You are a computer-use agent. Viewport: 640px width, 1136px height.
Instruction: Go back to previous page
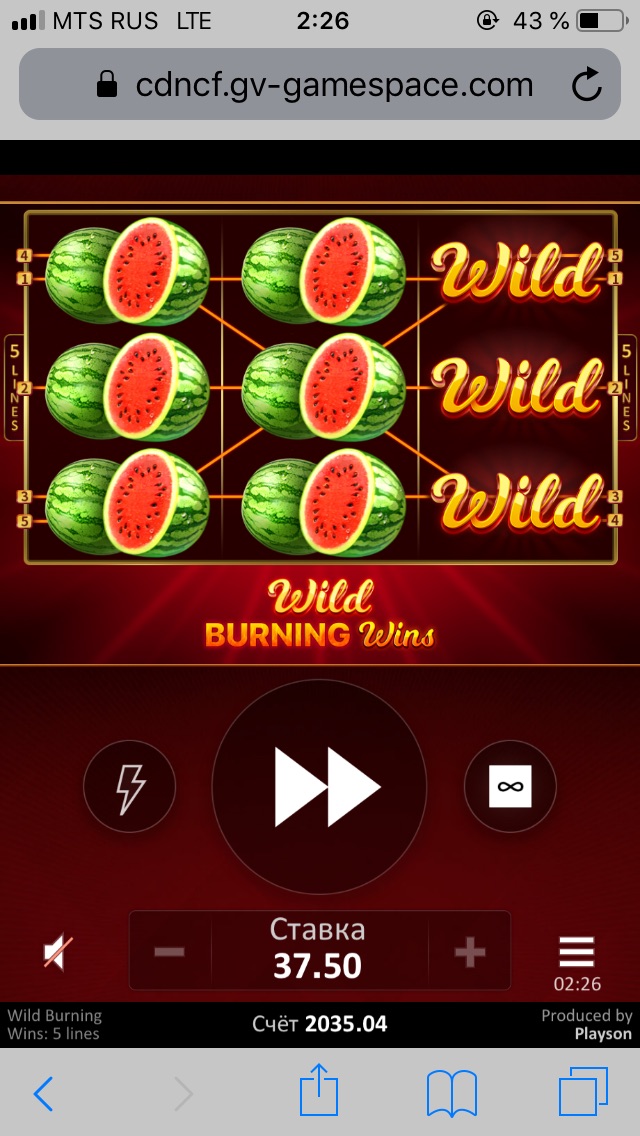point(43,1094)
